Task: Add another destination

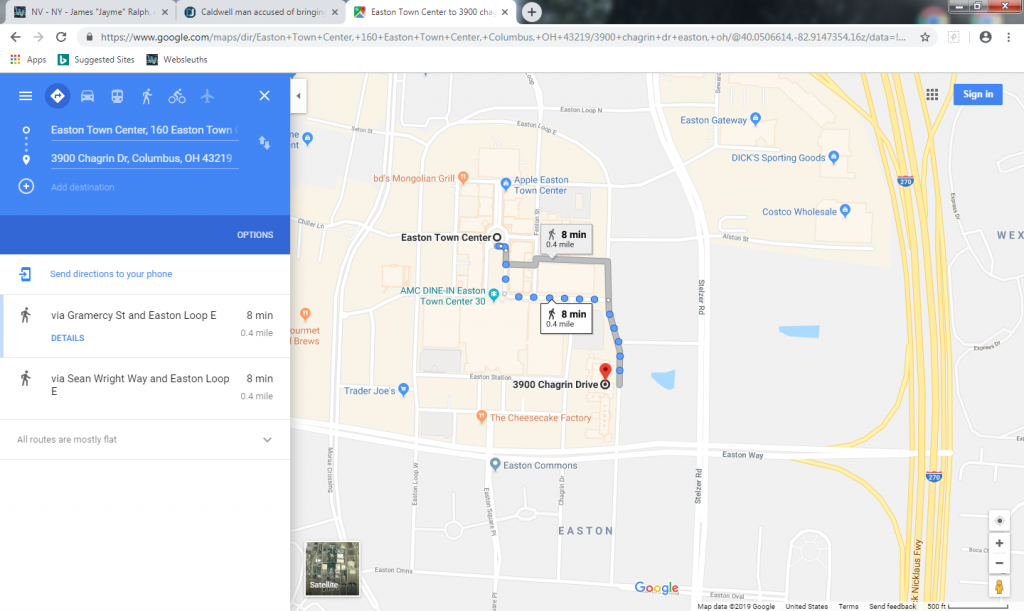Action: [82, 187]
